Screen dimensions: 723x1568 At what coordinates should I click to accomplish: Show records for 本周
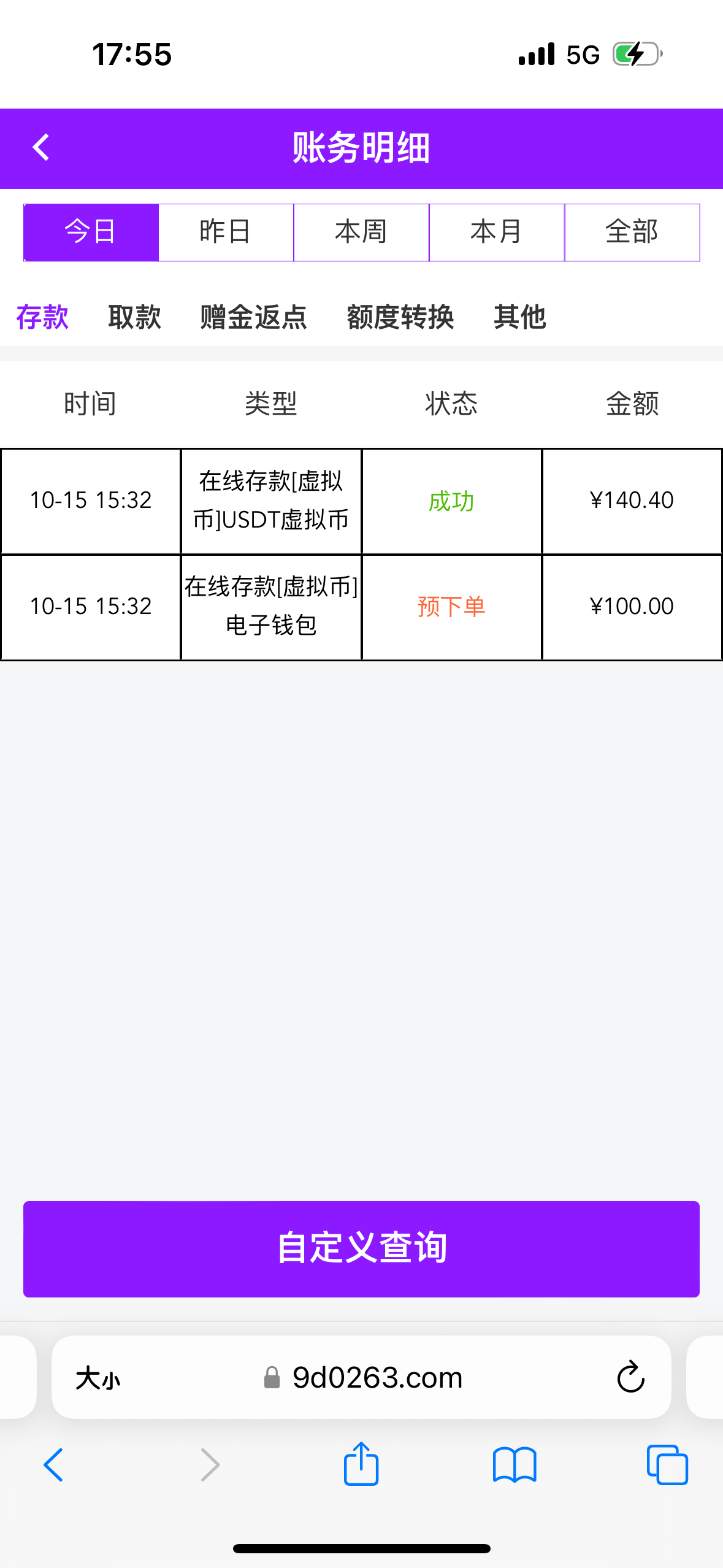pos(361,233)
